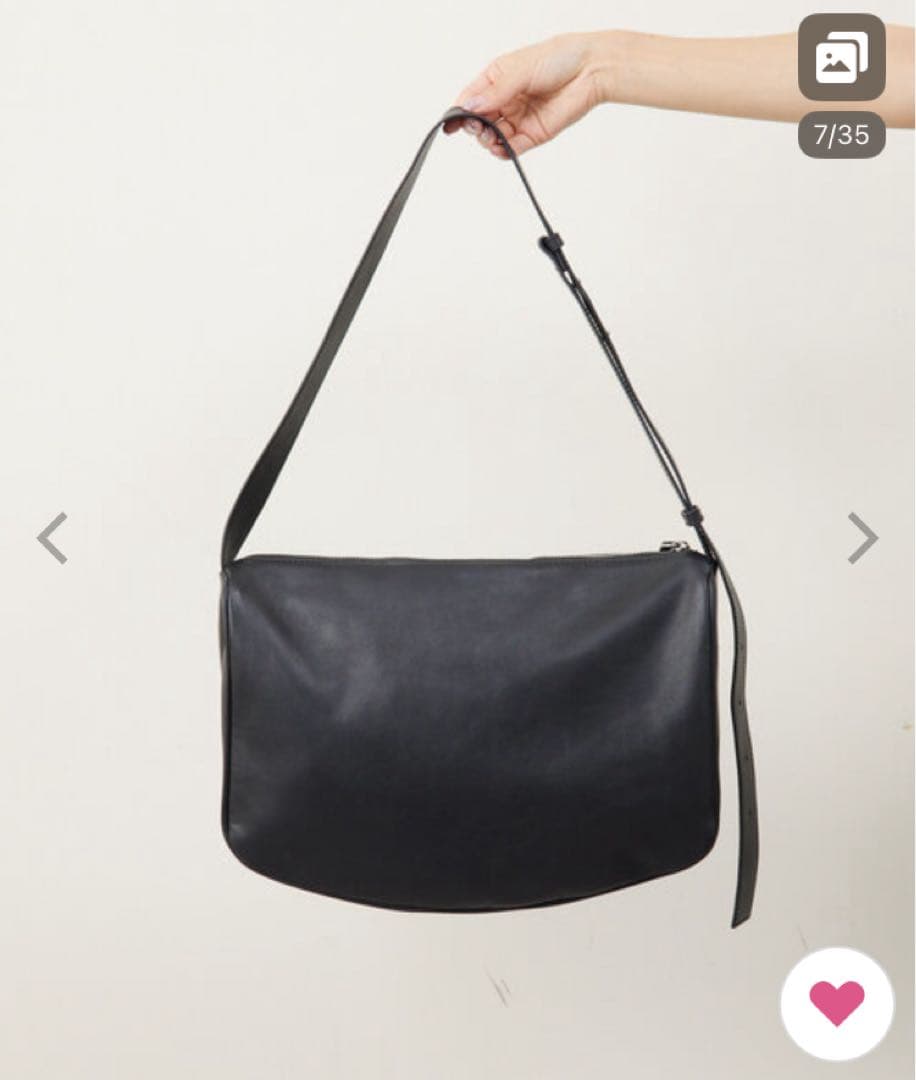Show the next product photo
Viewport: 916px width, 1080px height.
point(862,538)
